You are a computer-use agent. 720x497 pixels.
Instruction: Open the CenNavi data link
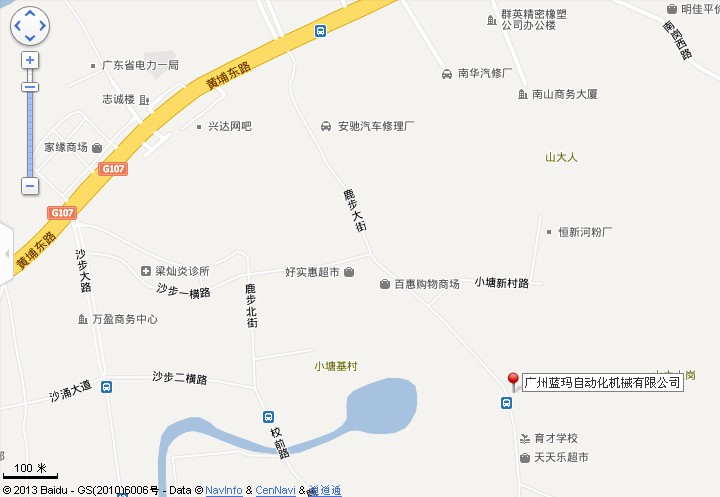[276, 490]
